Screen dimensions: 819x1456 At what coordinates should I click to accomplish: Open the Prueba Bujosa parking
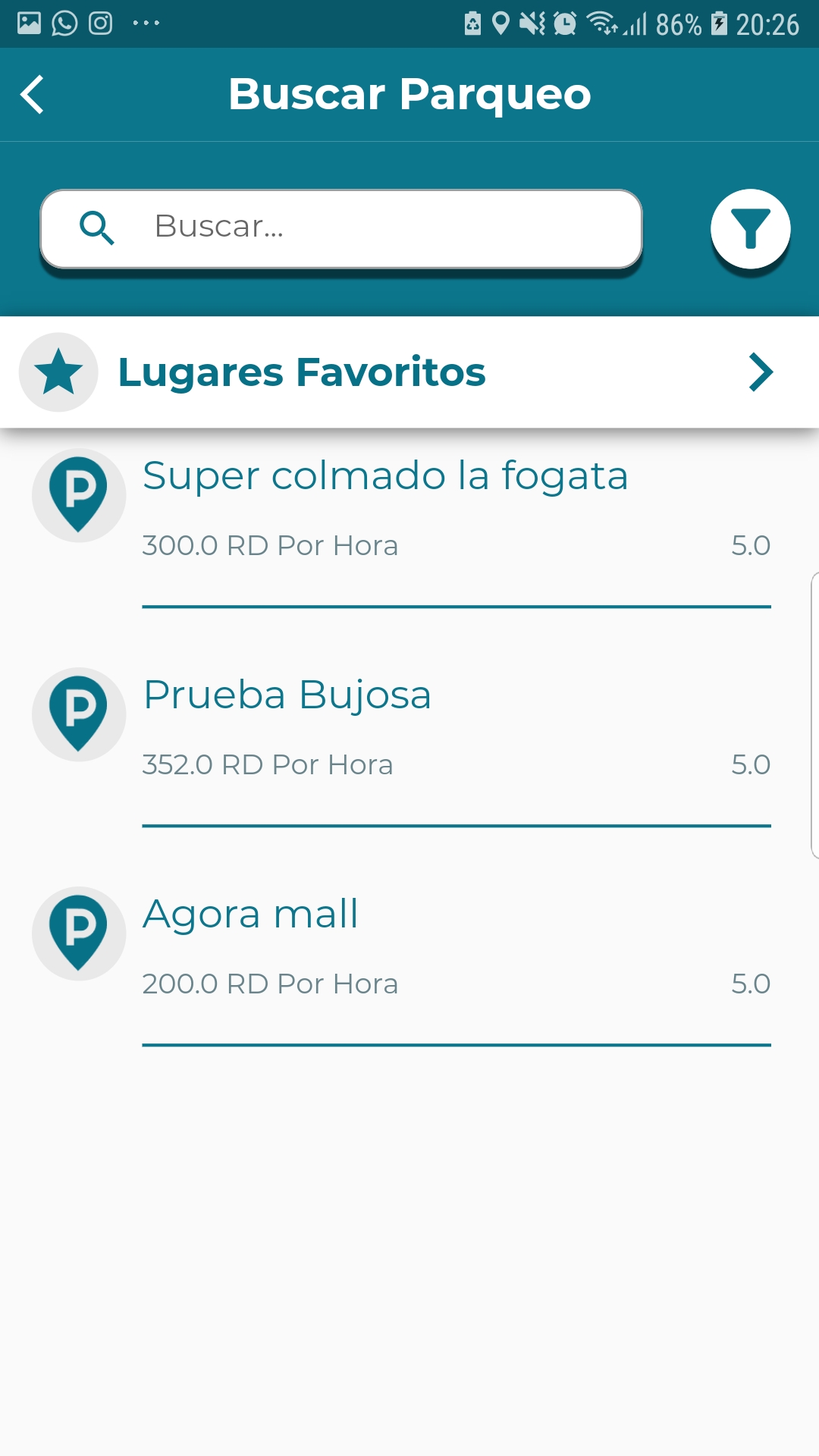(x=409, y=726)
